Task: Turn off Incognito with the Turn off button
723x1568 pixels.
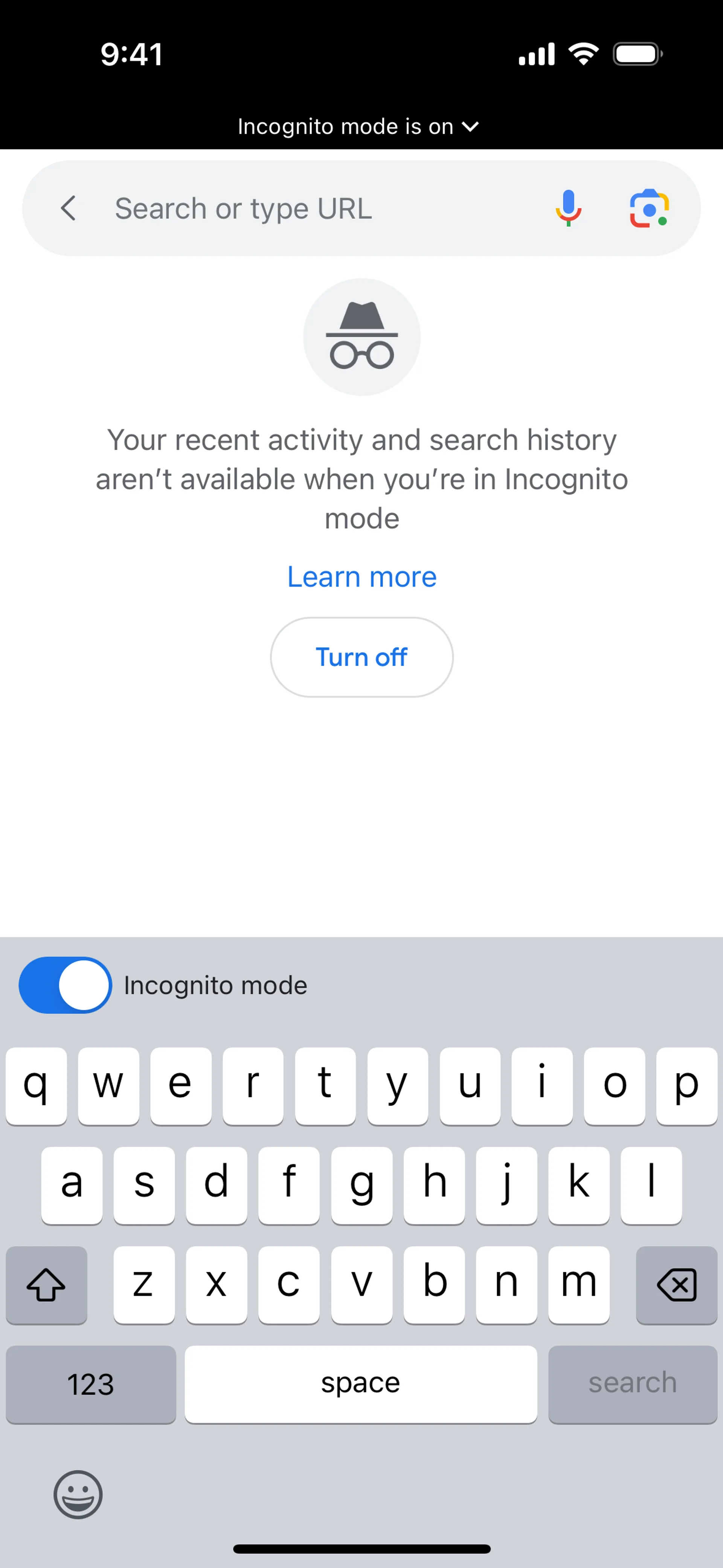Action: point(361,657)
